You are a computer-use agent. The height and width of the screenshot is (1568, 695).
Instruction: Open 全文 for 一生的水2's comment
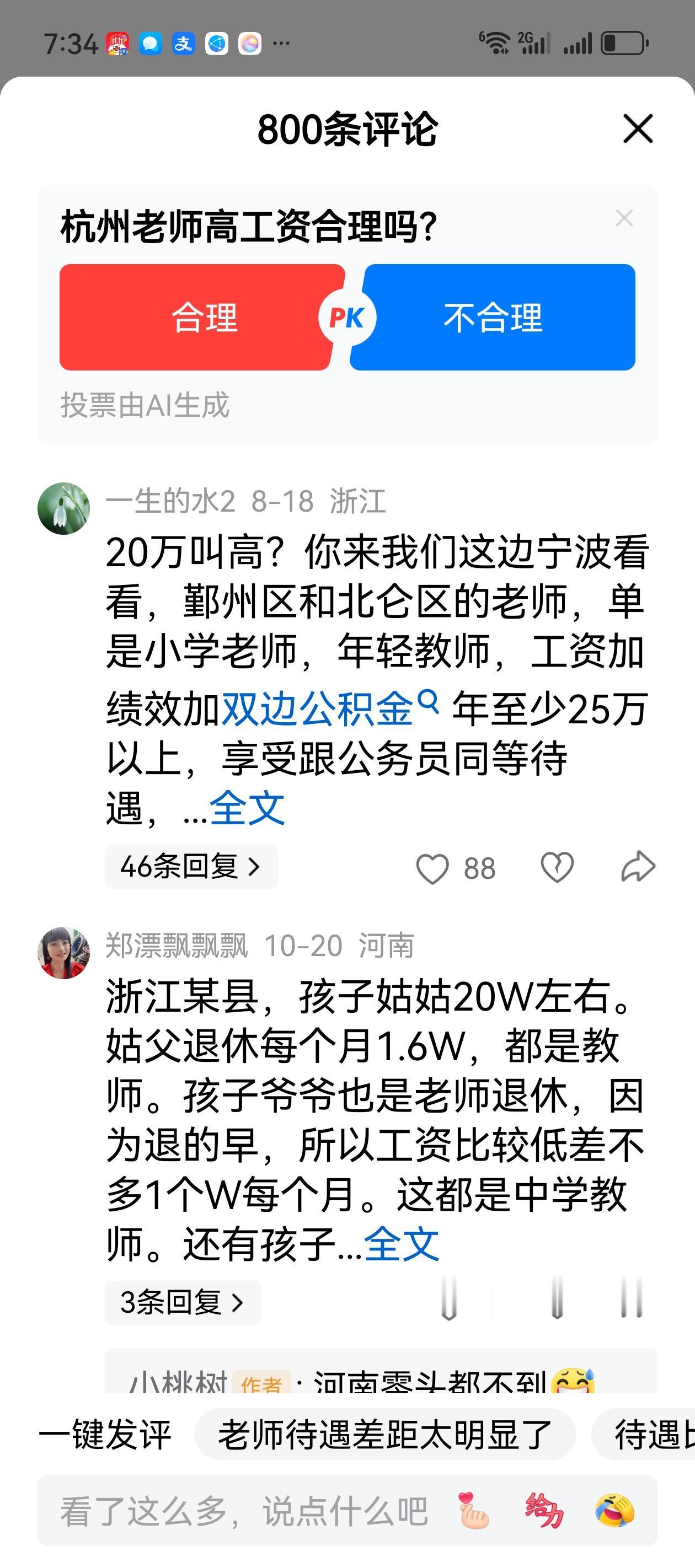246,808
